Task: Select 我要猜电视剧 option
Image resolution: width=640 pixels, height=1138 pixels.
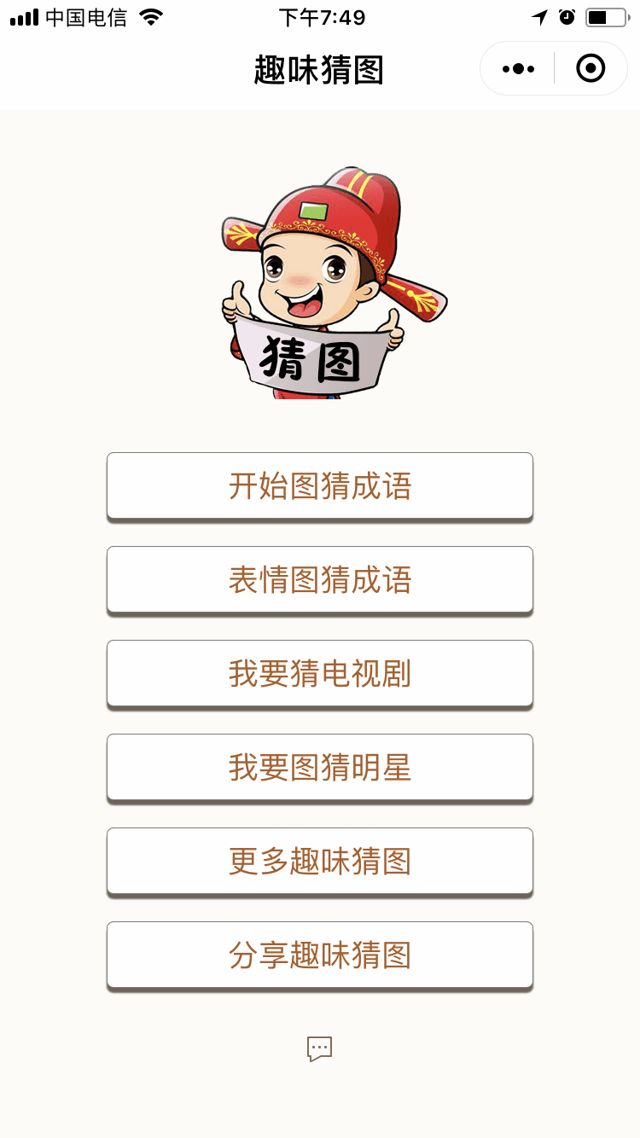Action: click(319, 674)
